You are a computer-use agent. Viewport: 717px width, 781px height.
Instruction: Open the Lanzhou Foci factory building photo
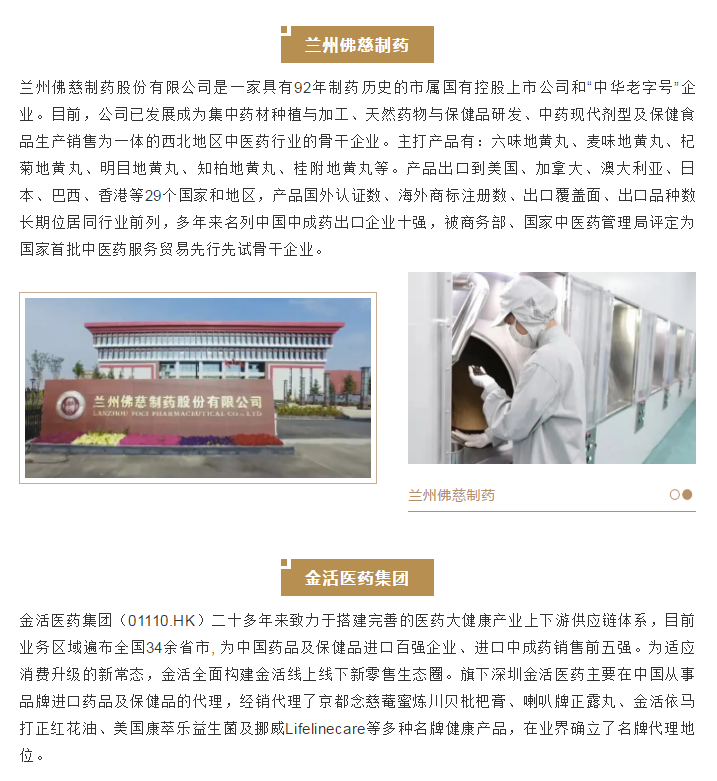[x=198, y=387]
